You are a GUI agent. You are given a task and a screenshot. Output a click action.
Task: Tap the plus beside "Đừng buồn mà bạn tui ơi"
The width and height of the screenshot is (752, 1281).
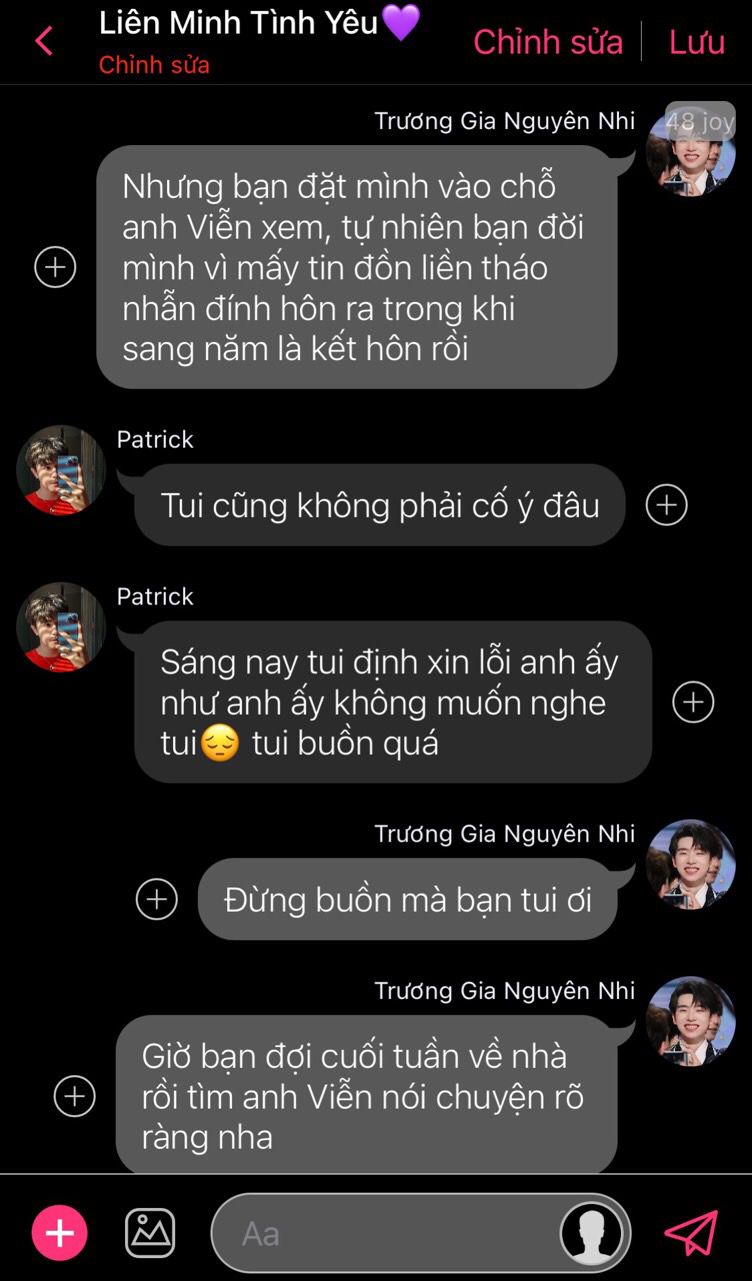click(x=157, y=899)
